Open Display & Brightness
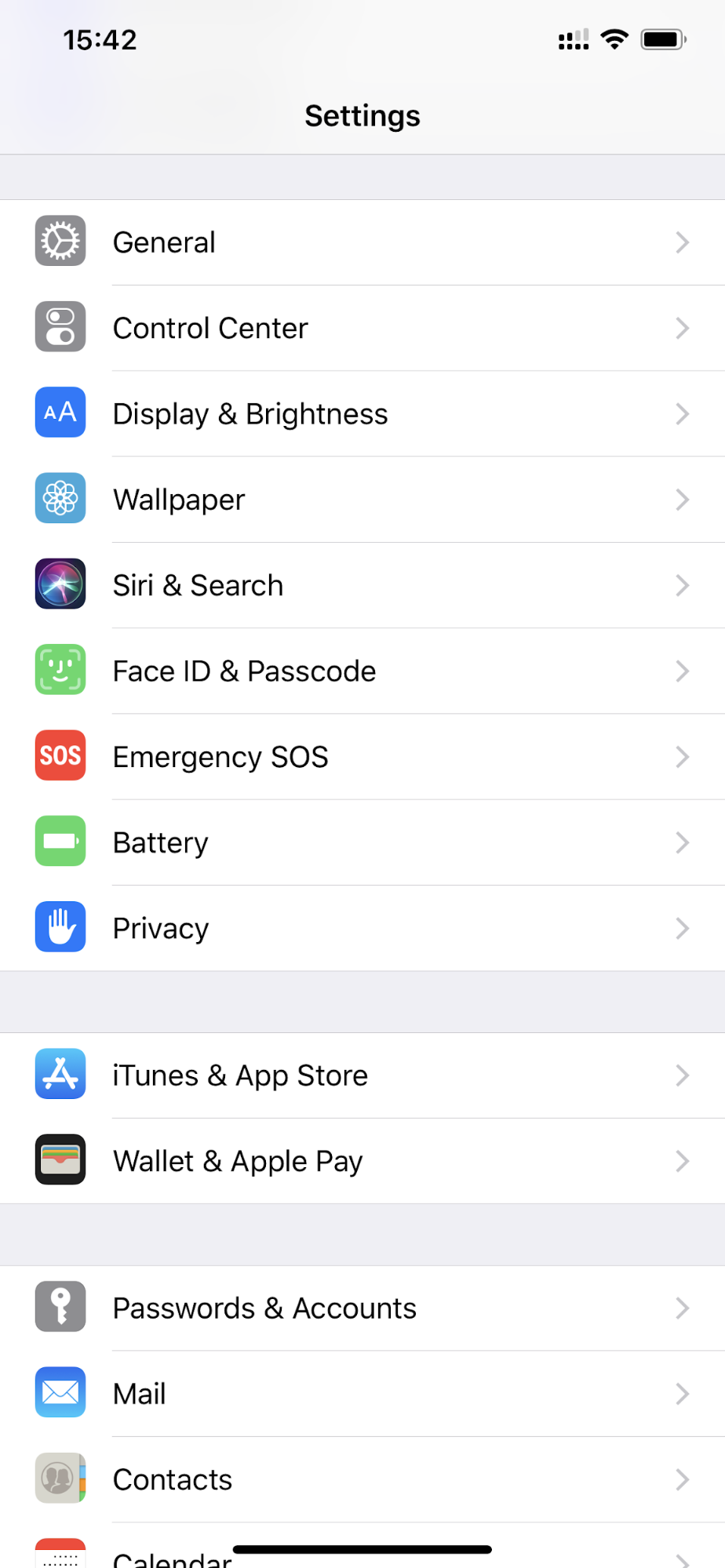Screen dimensions: 725x1568 tap(362, 413)
